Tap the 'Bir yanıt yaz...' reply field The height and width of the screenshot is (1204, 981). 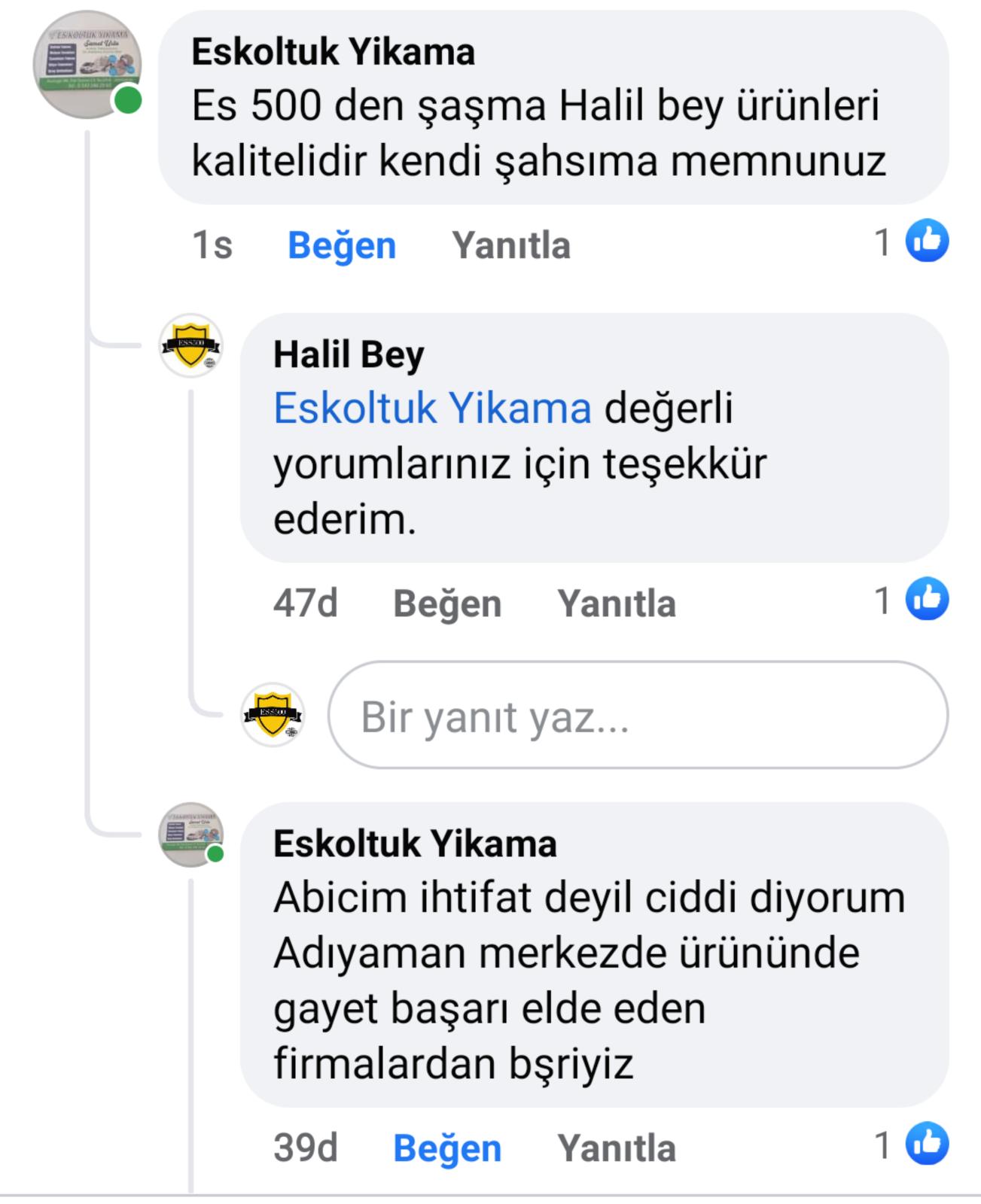click(x=638, y=716)
